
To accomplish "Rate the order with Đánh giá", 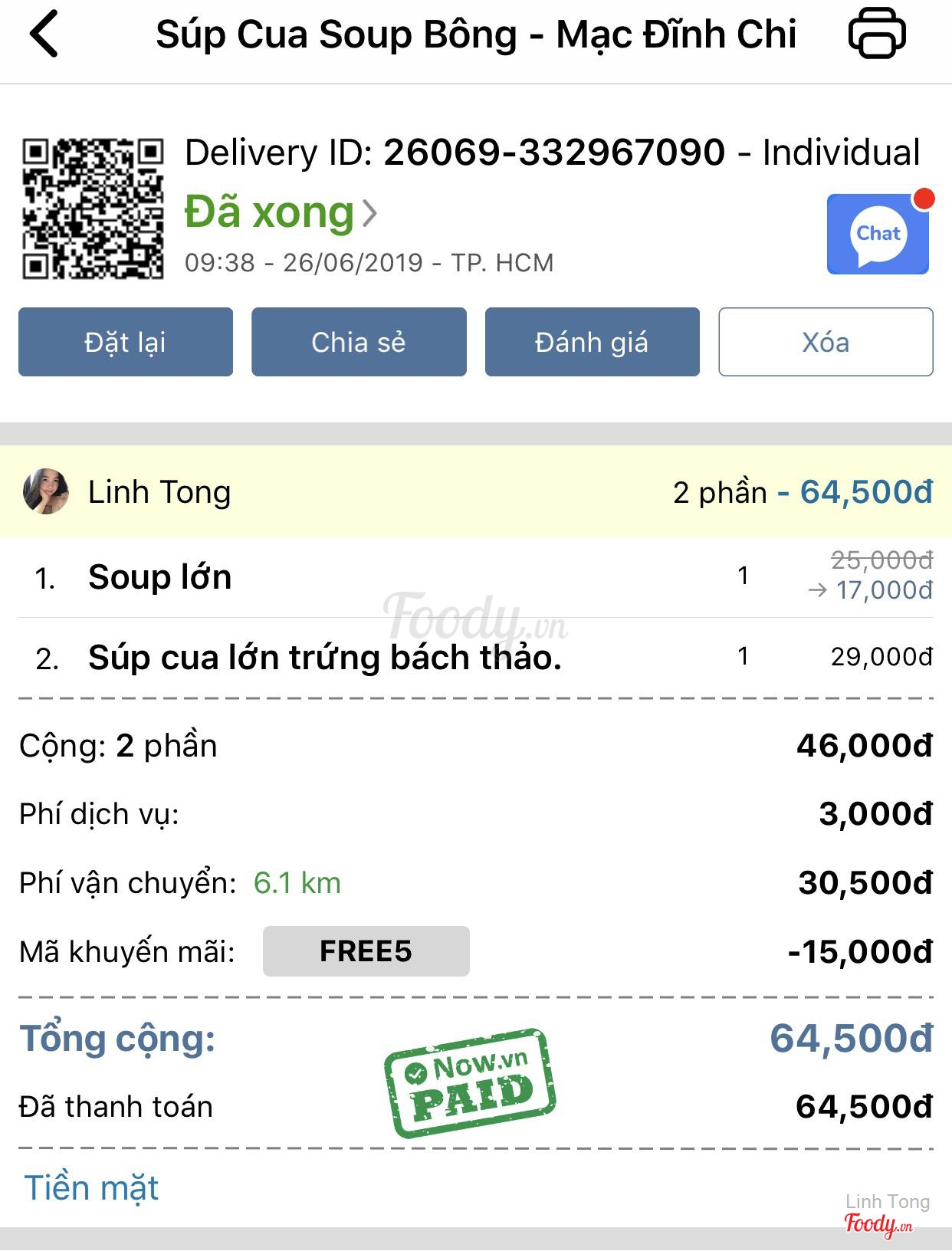I will coord(592,342).
